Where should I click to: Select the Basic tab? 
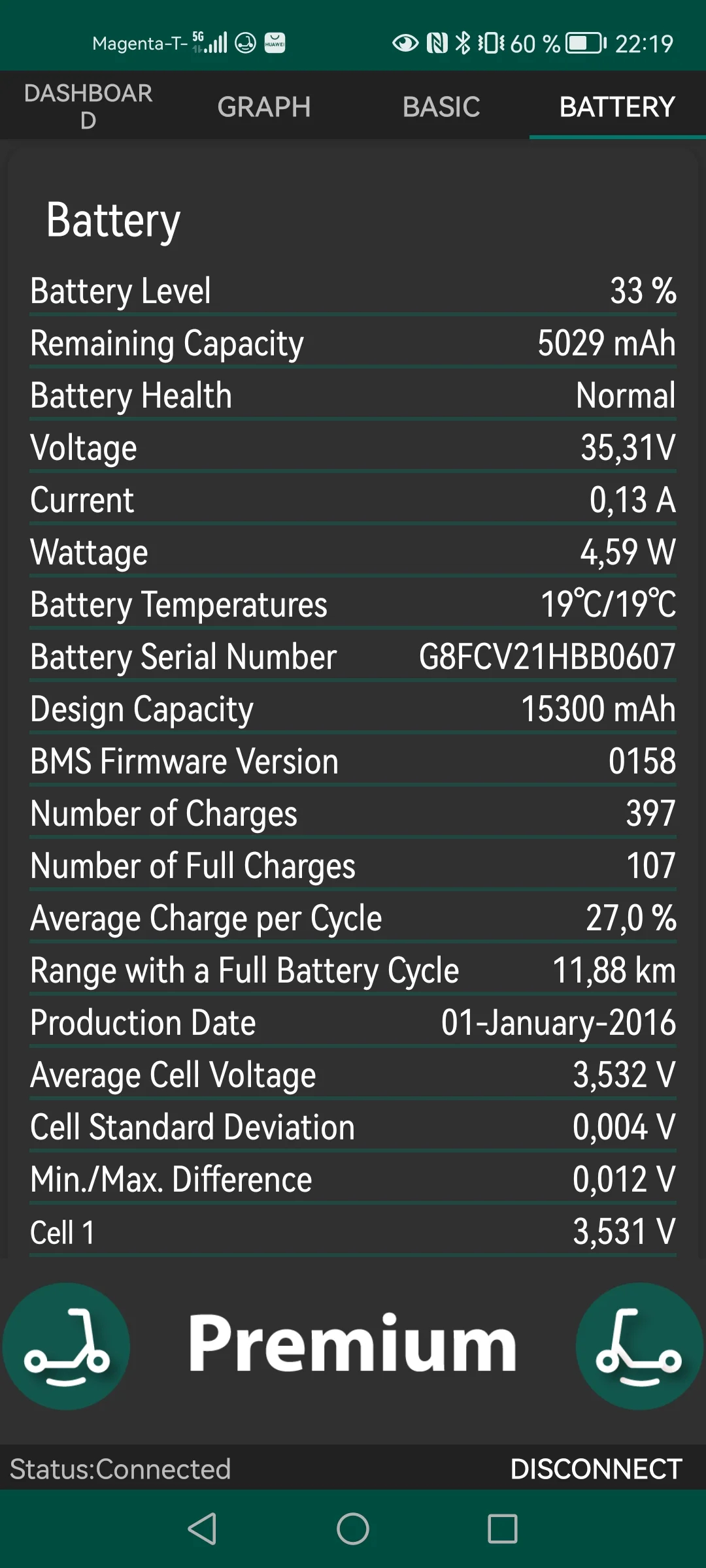click(441, 106)
